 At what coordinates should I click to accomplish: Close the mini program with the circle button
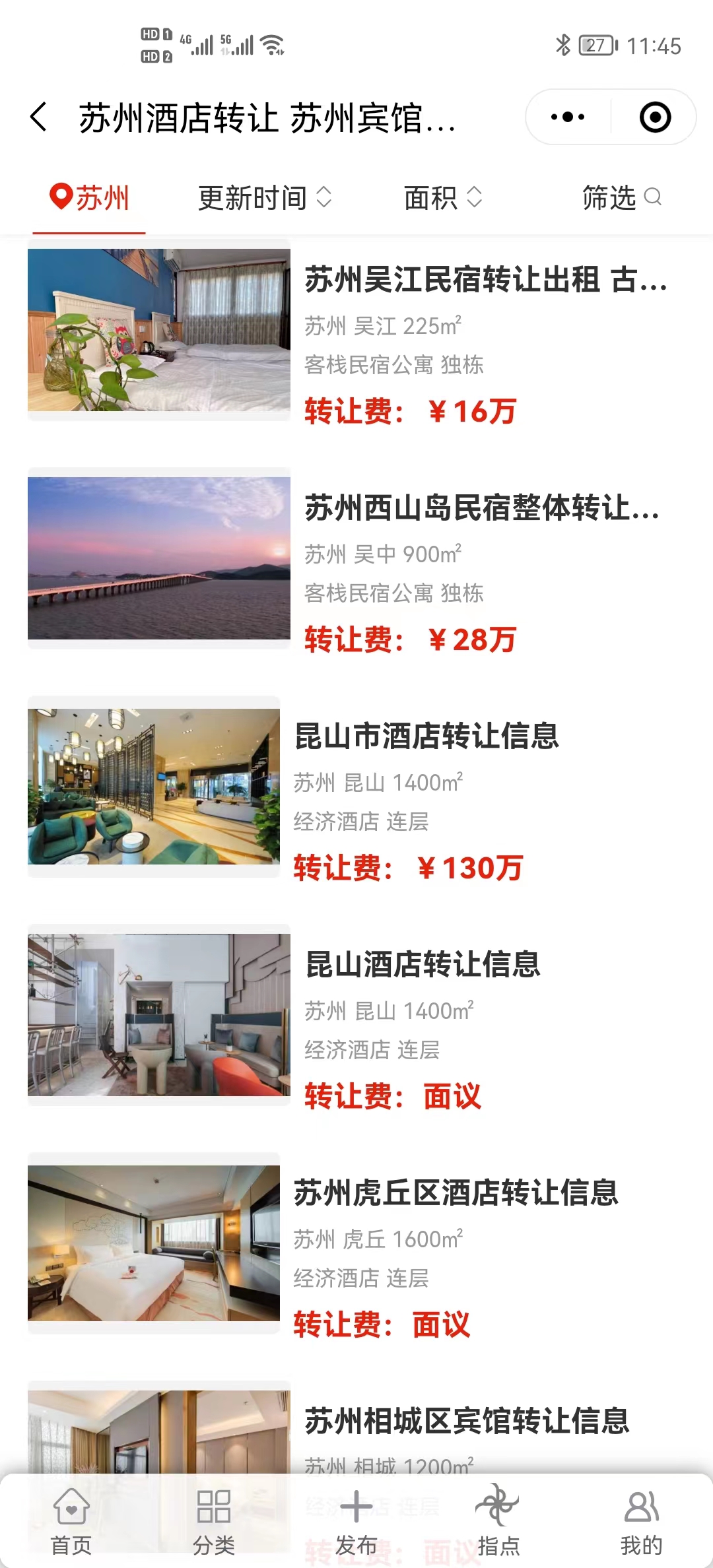pyautogui.click(x=655, y=117)
